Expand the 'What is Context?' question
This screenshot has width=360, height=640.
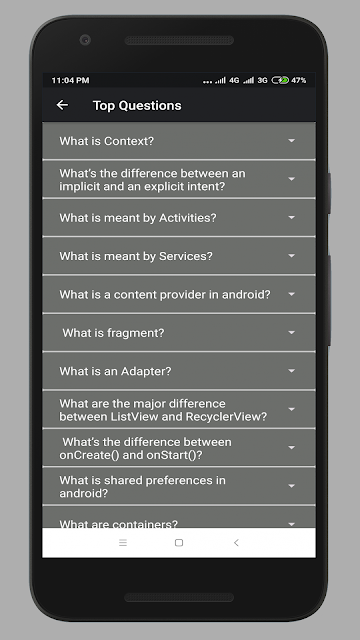(179, 140)
